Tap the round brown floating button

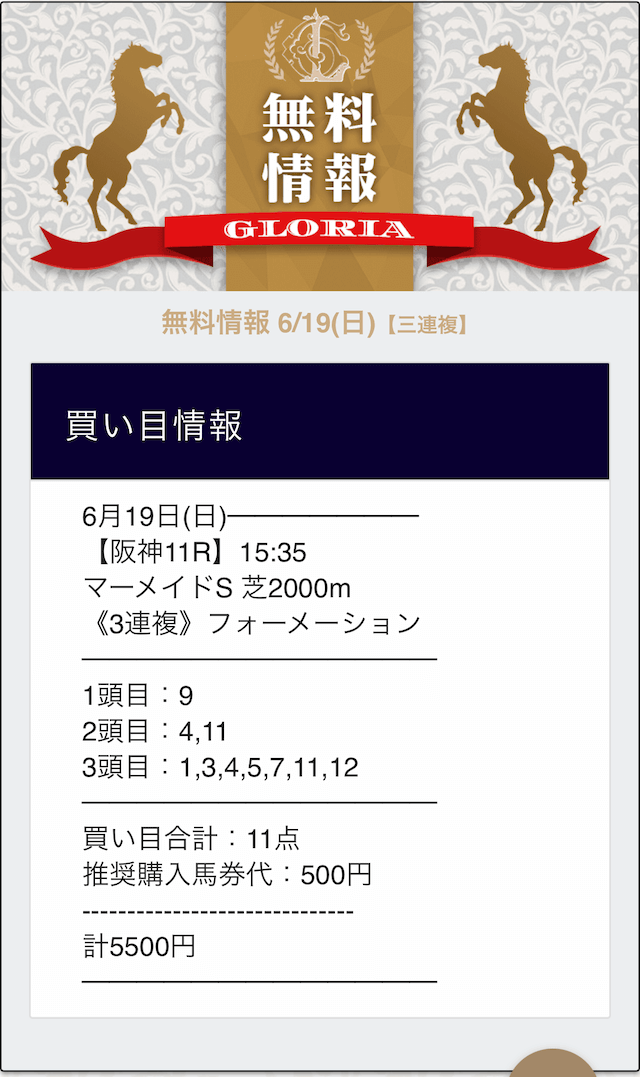(x=554, y=1063)
